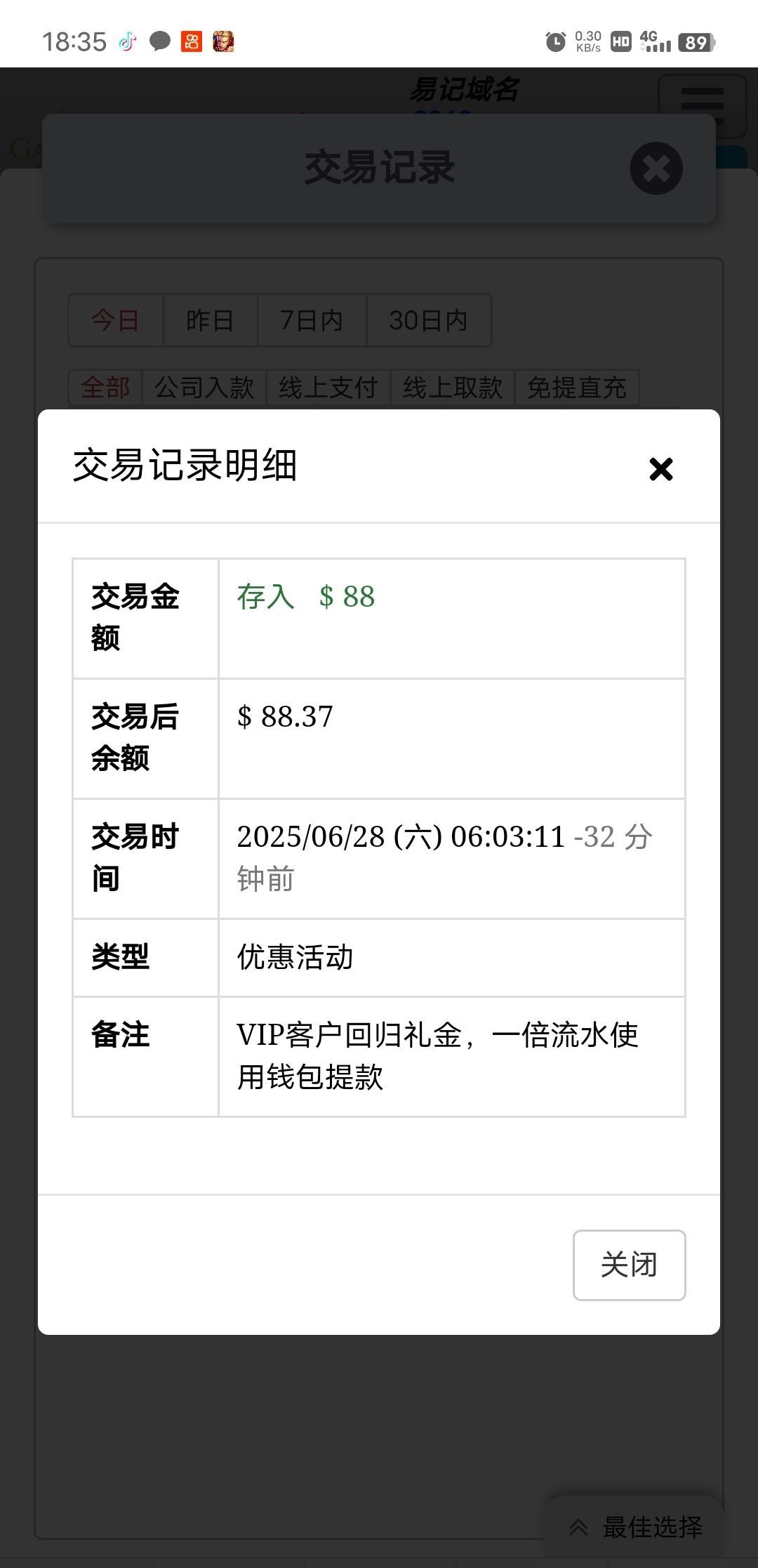
Task: Switch to the 昨日 filter
Action: (x=210, y=320)
